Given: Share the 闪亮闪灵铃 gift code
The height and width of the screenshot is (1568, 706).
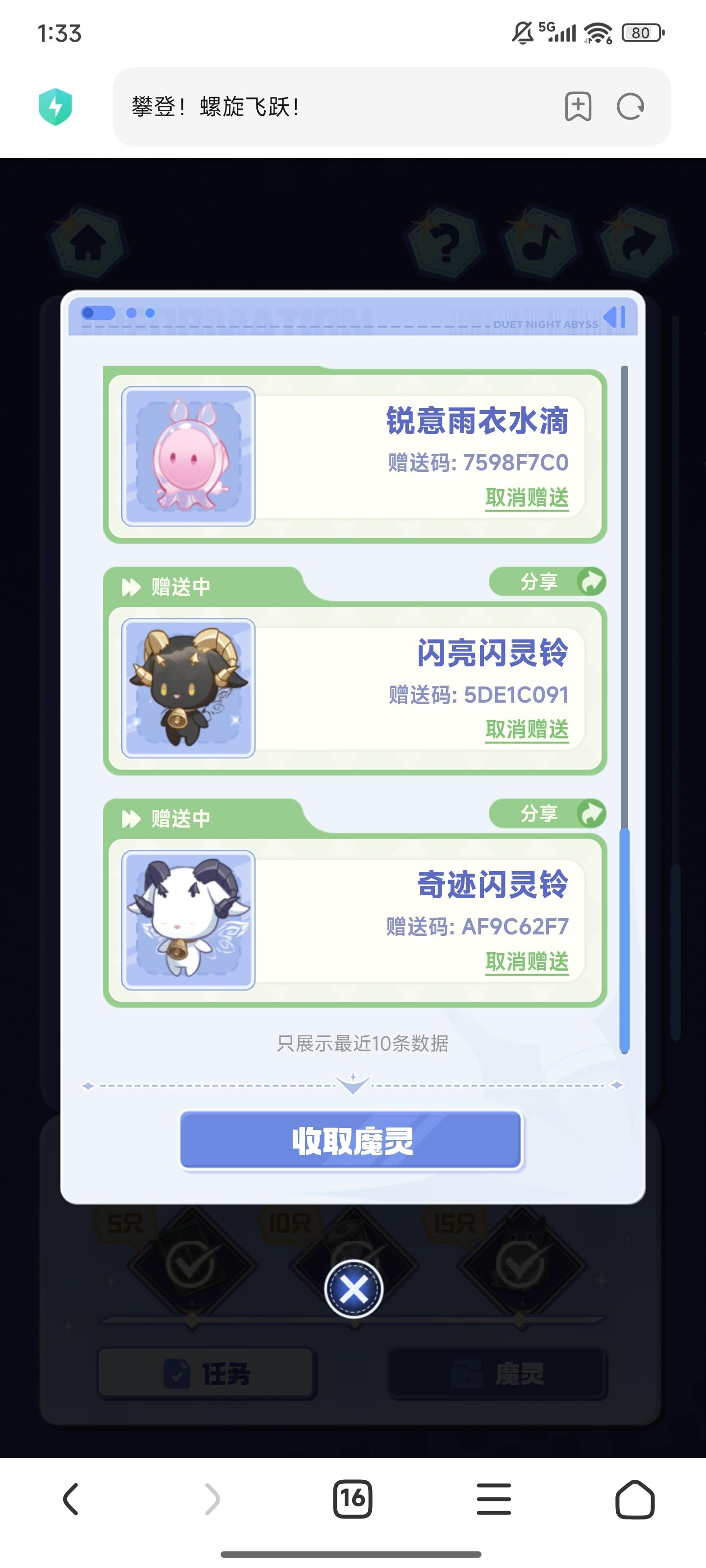Looking at the screenshot, I should click(x=547, y=582).
